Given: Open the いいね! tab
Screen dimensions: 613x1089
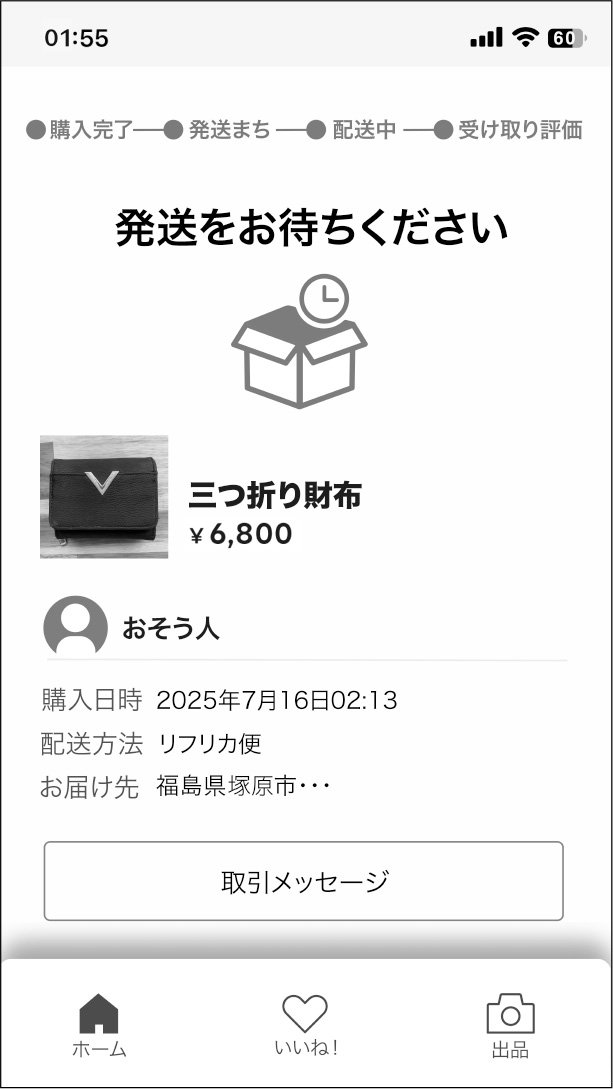Looking at the screenshot, I should [305, 1025].
